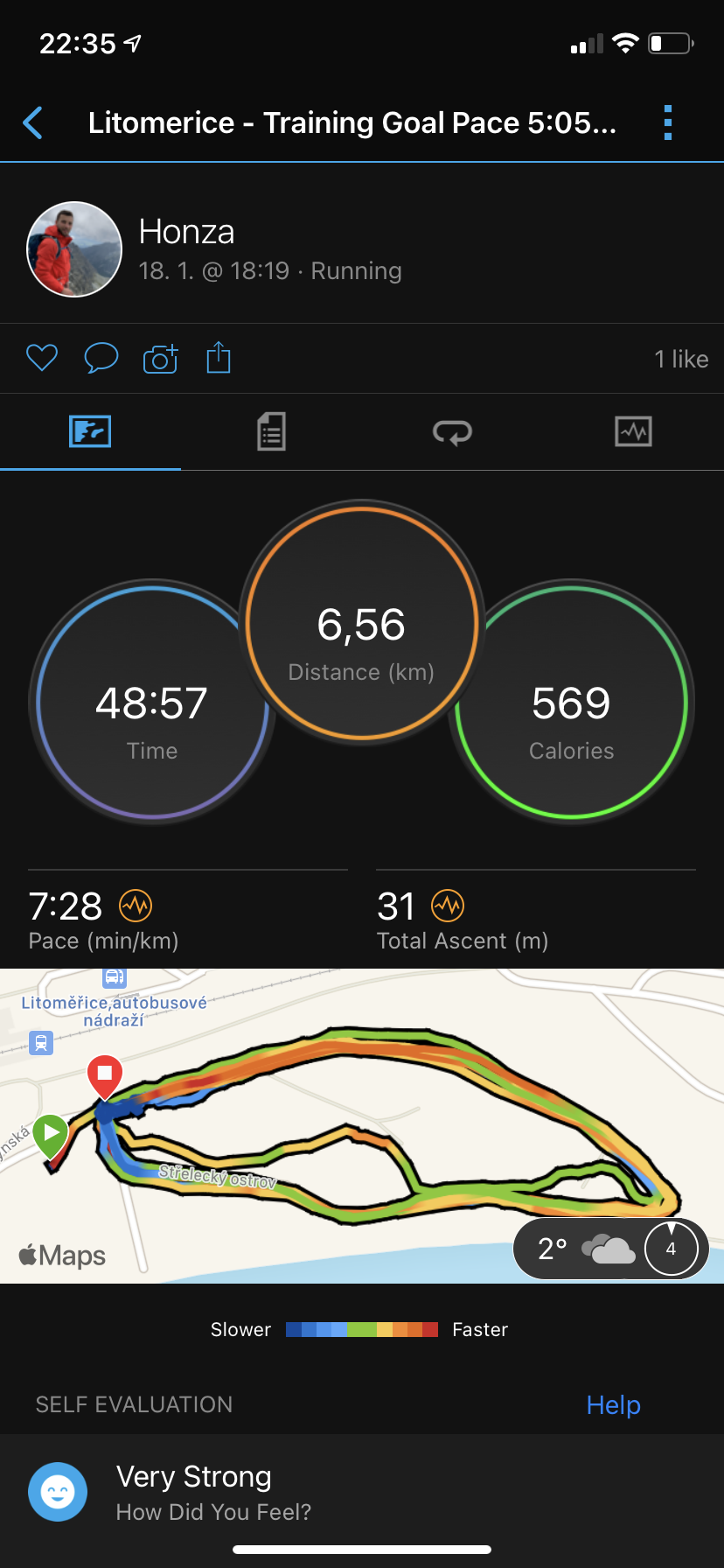The image size is (724, 1568).
Task: Go back using the top-left arrow
Action: (x=33, y=122)
